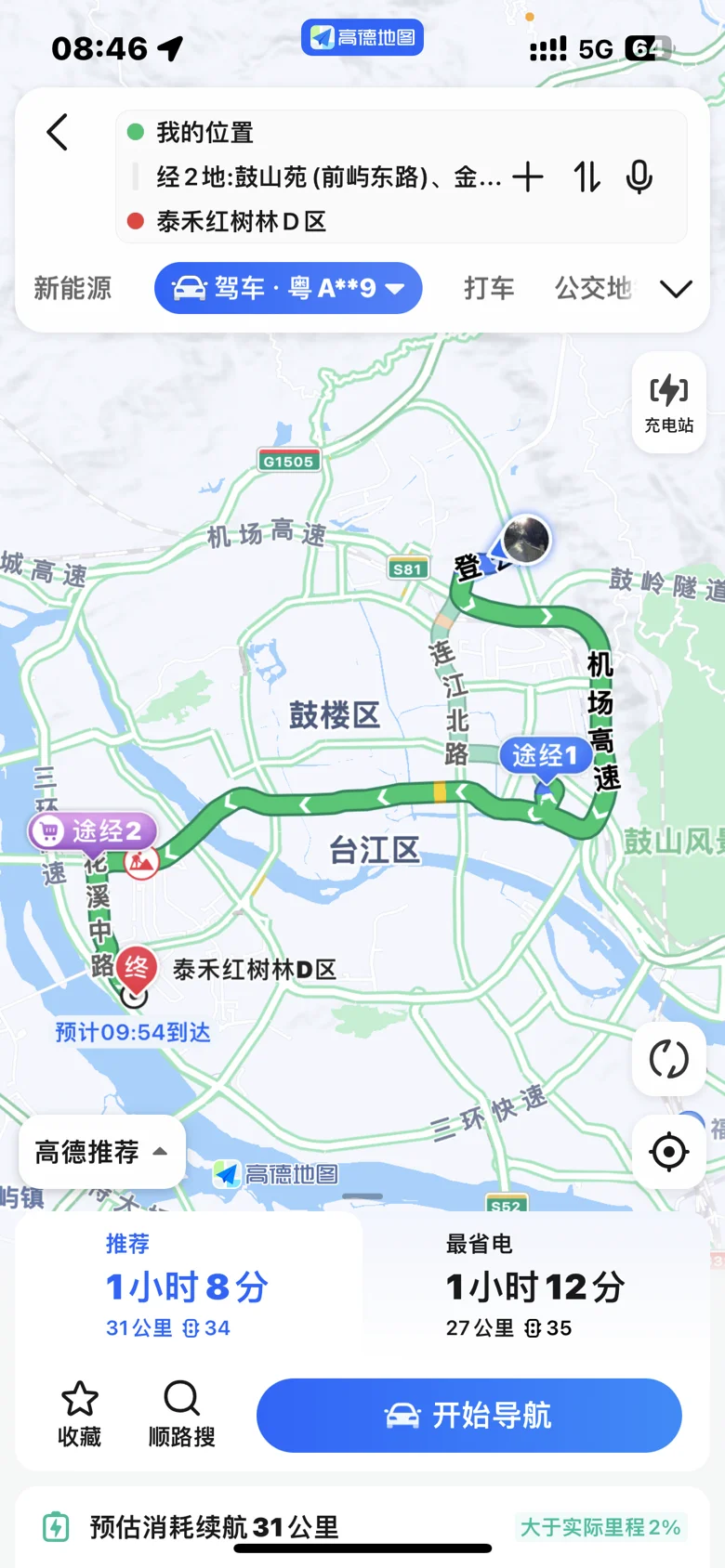Save this route to 收藏

[80, 1414]
